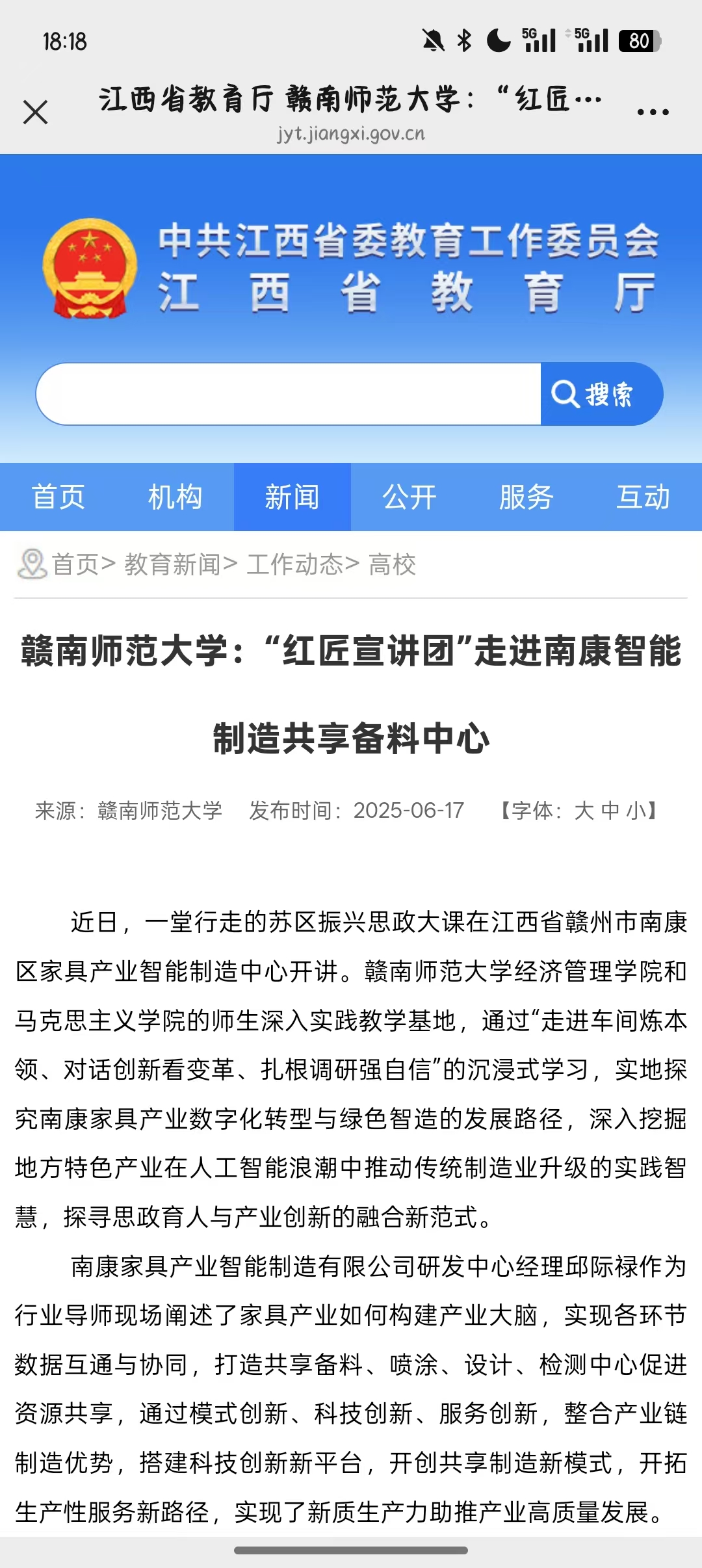Select the 新闻 navigation tab
Image resolution: width=702 pixels, height=1568 pixels.
click(x=292, y=497)
